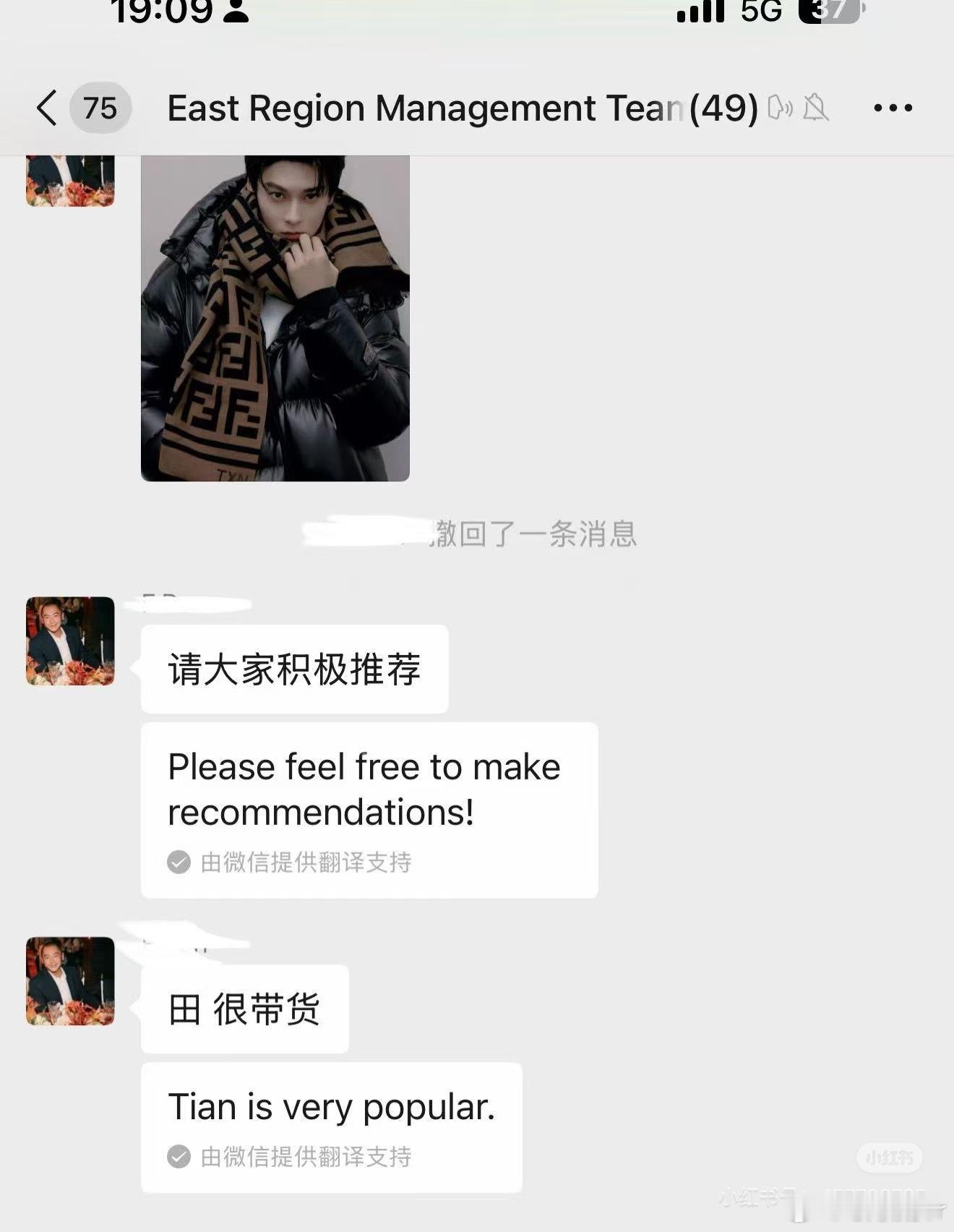Viewport: 954px width, 1232px height.
Task: Select the 田 很带货 message bubble
Action: (246, 1007)
